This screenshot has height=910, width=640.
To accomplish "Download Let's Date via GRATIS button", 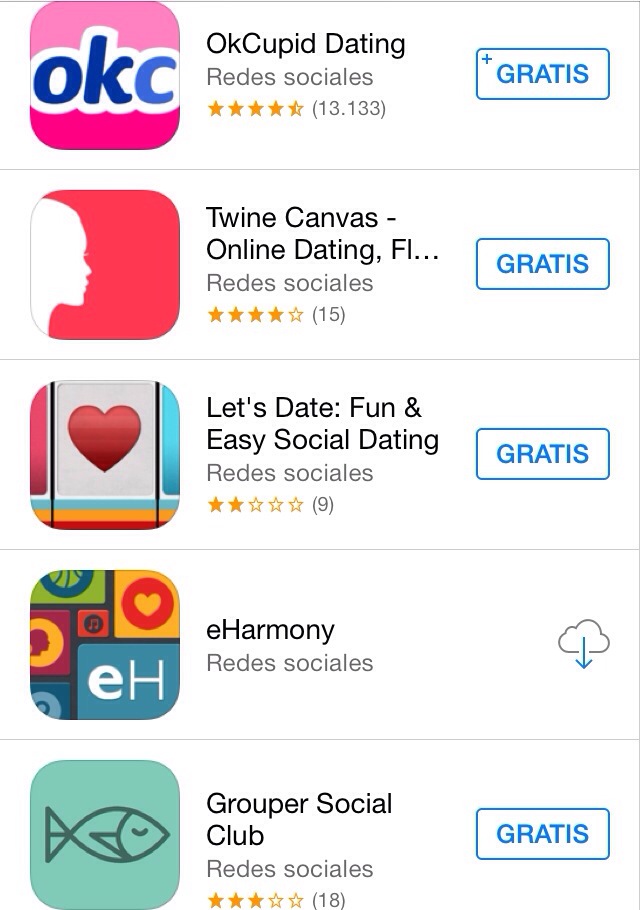I will coord(542,454).
